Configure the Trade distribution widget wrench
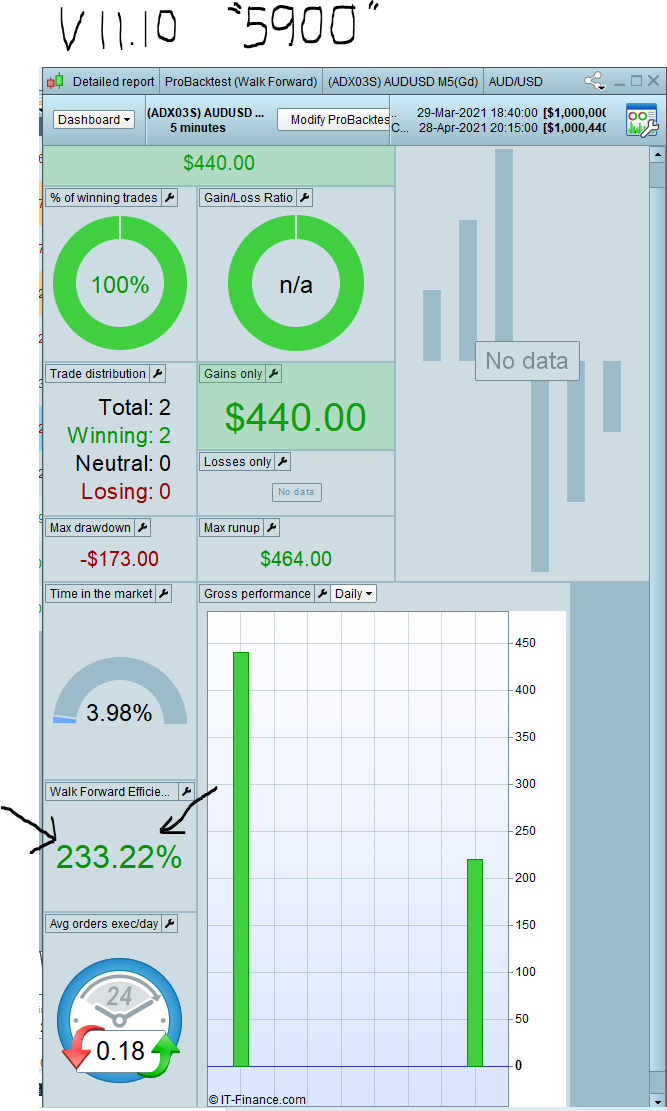The height and width of the screenshot is (1111, 667). [157, 374]
